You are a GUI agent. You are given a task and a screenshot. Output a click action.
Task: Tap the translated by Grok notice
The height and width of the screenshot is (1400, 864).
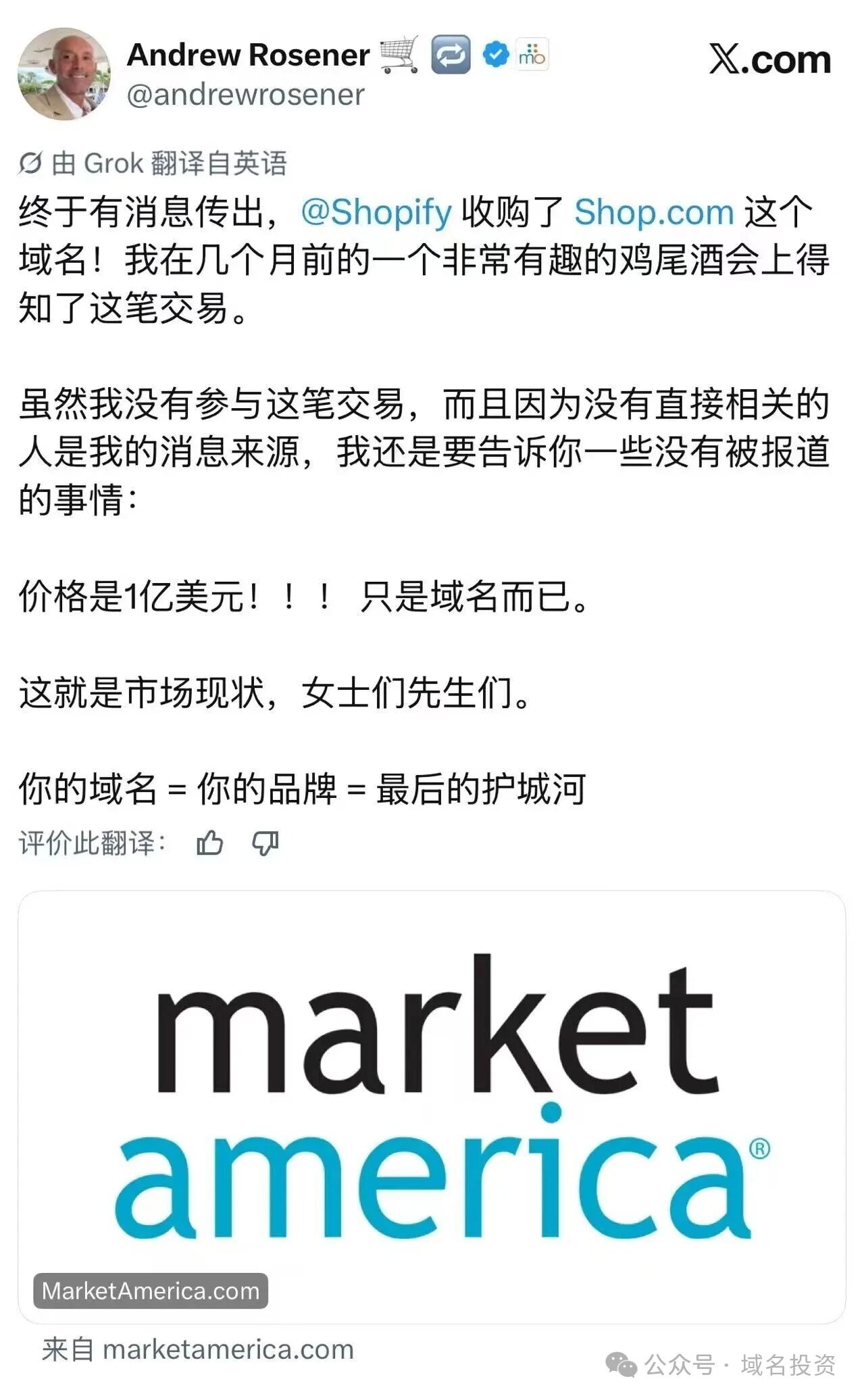point(153,164)
